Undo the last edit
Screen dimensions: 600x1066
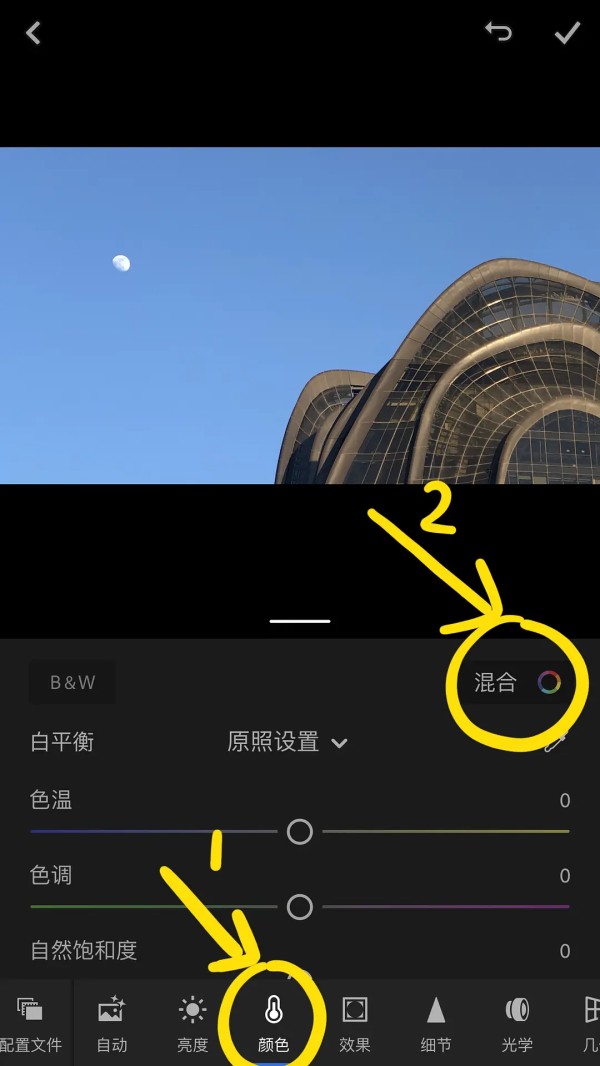pos(498,32)
